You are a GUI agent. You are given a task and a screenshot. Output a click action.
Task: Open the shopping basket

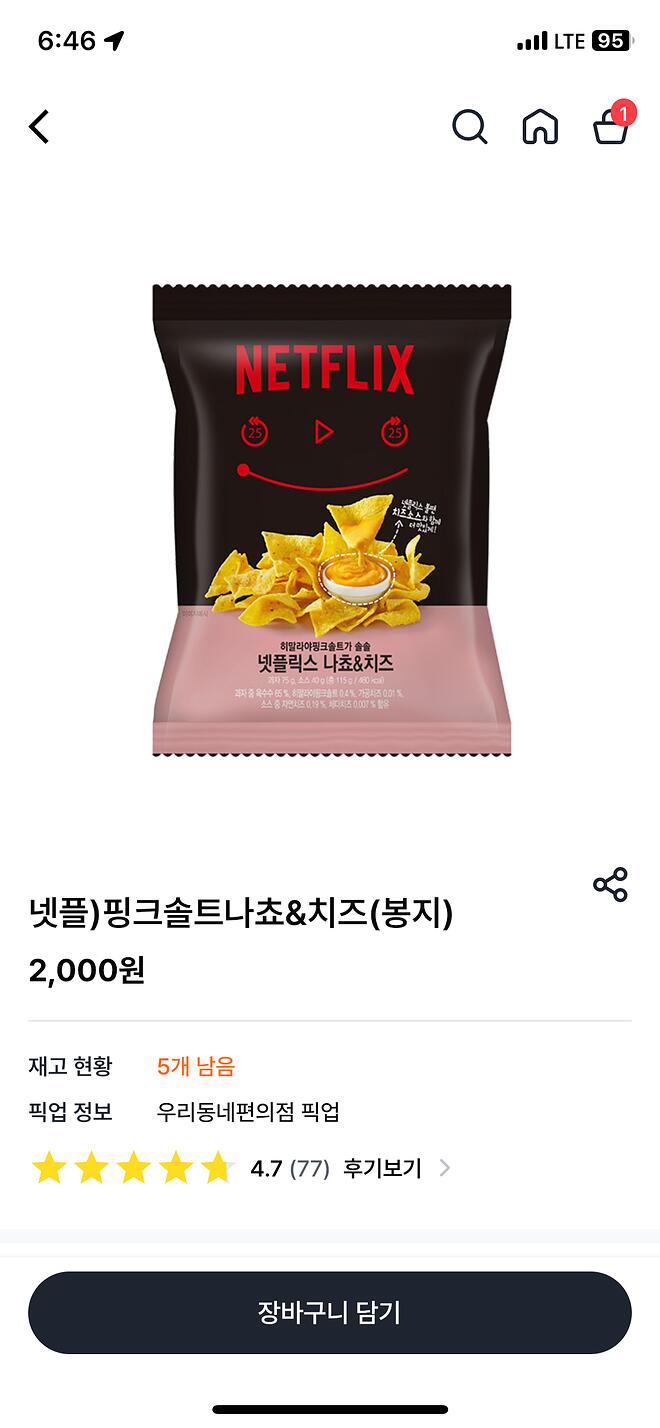[x=611, y=126]
